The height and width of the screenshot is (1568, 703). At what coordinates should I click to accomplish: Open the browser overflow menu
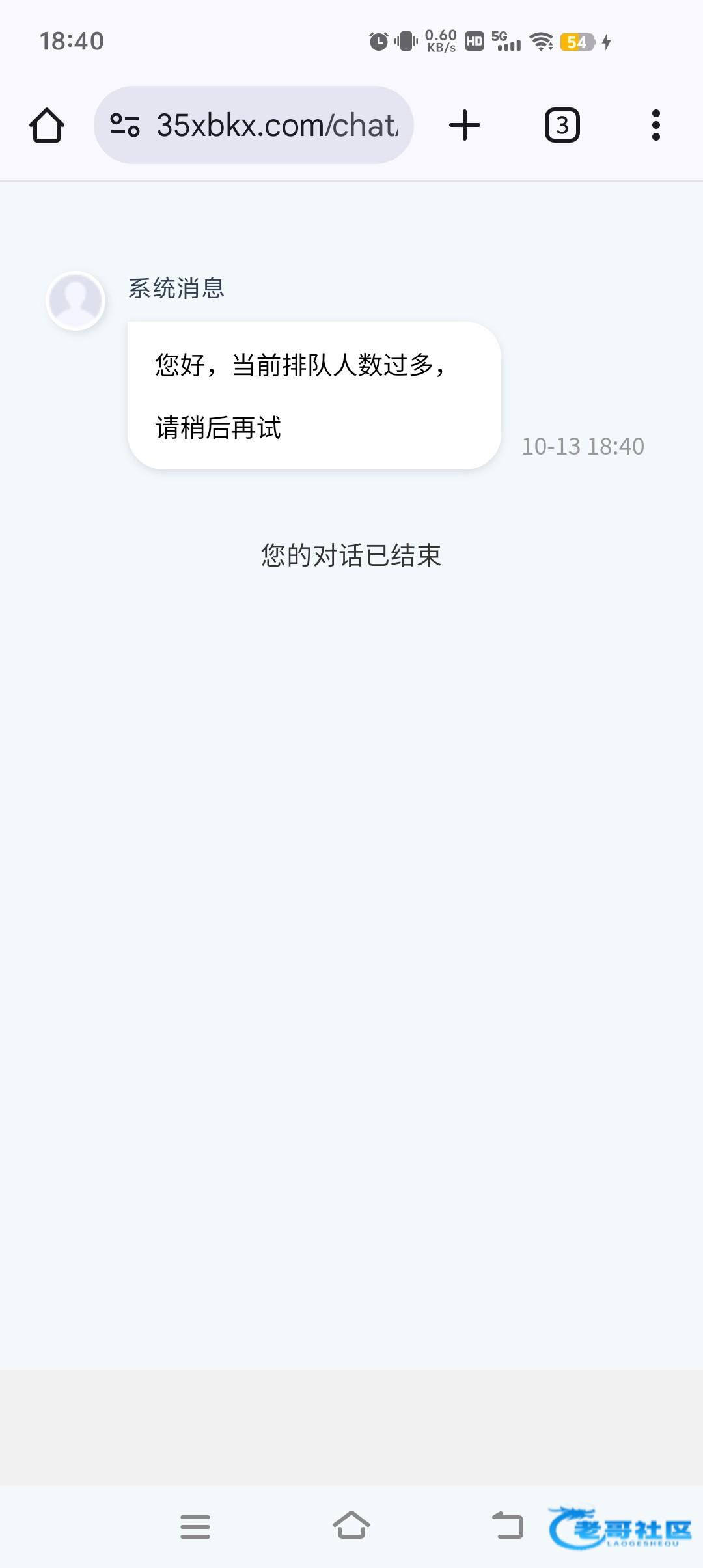tap(655, 125)
